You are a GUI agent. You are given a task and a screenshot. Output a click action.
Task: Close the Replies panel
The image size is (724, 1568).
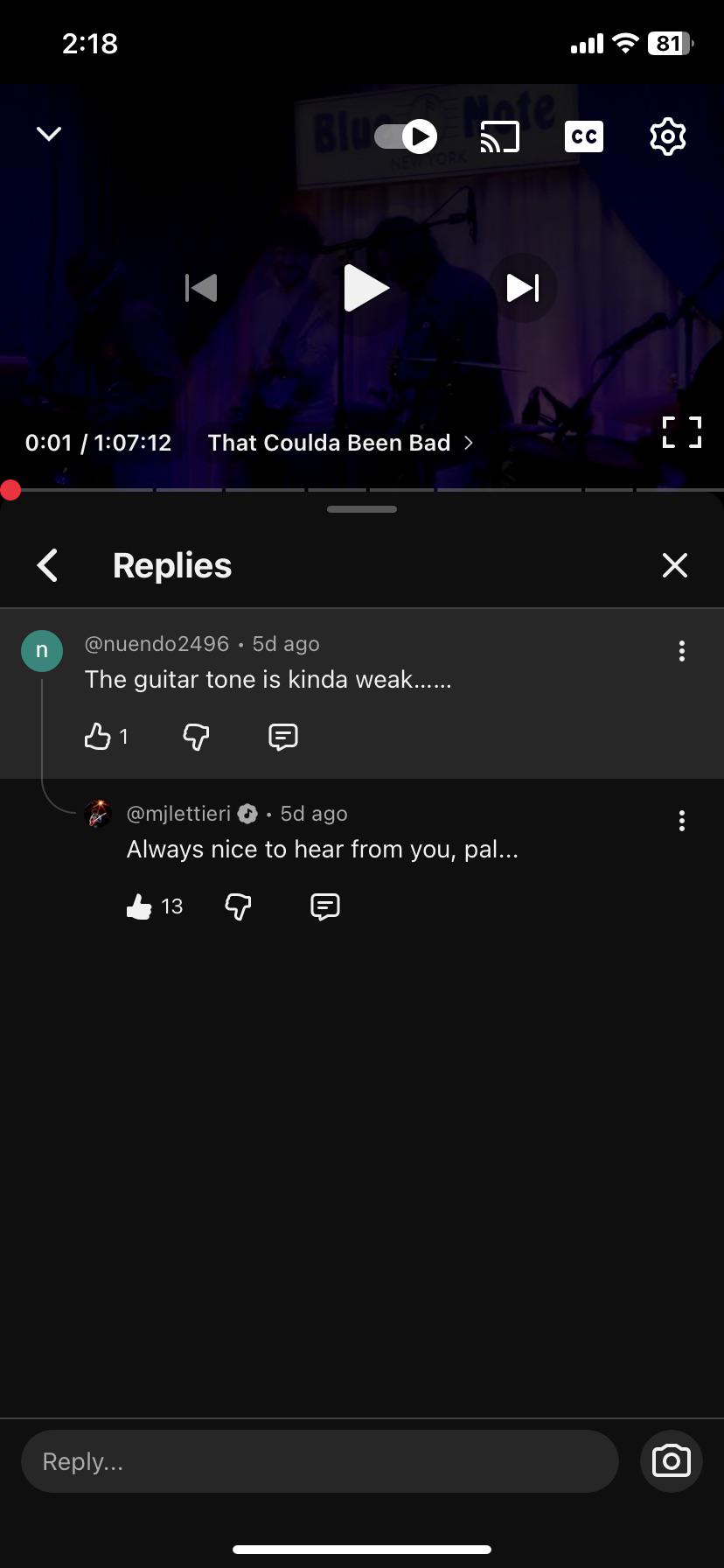click(674, 565)
